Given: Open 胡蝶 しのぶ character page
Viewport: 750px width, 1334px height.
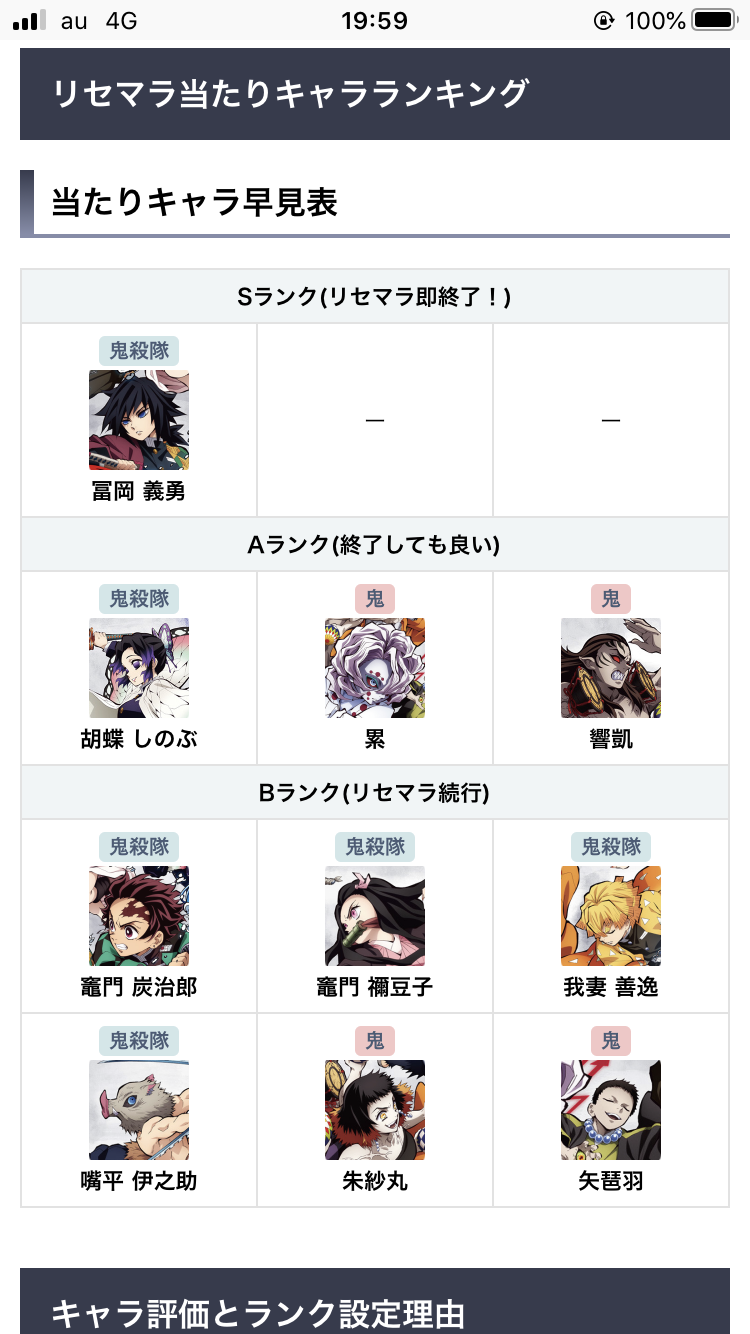Looking at the screenshot, I should point(139,668).
